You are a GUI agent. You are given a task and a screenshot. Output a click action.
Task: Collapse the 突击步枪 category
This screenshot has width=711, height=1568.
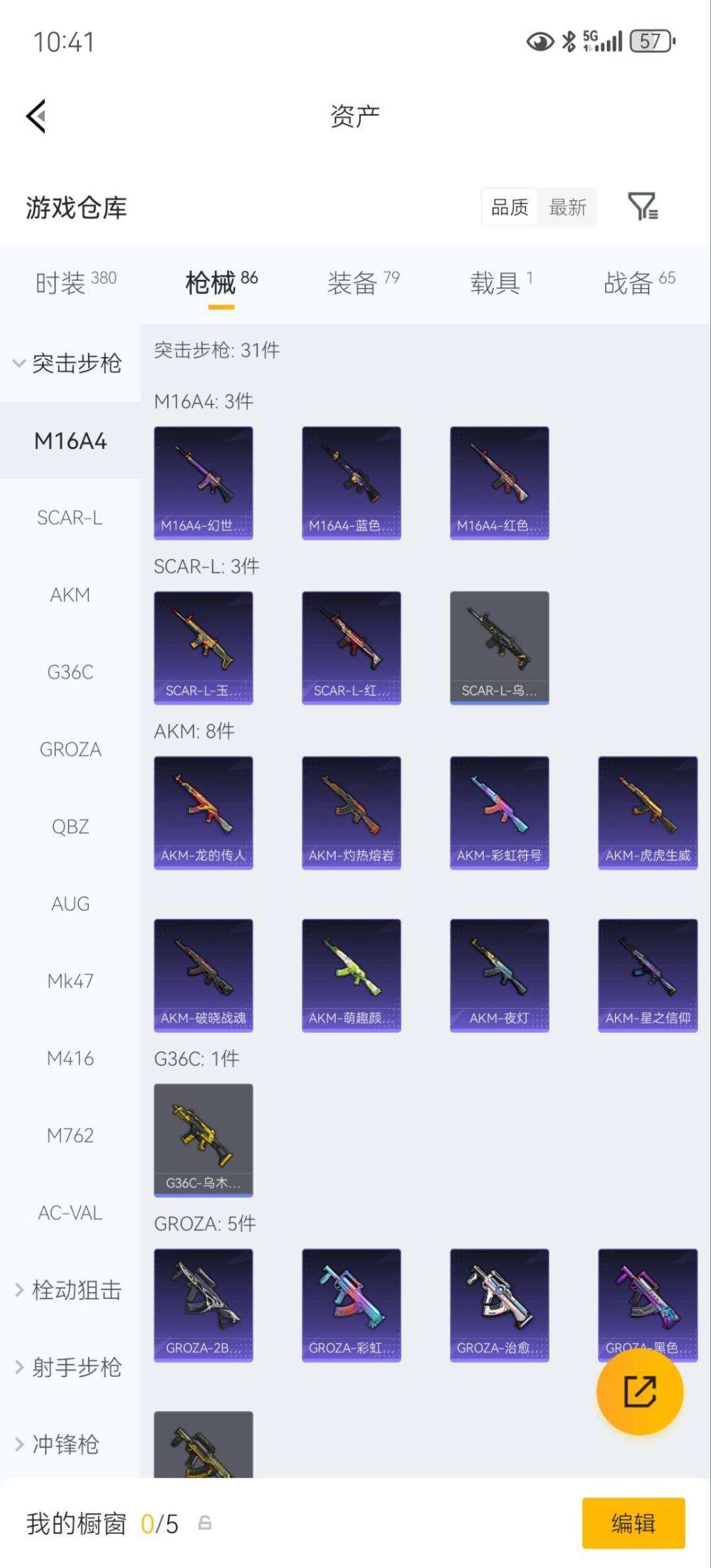pyautogui.click(x=68, y=363)
